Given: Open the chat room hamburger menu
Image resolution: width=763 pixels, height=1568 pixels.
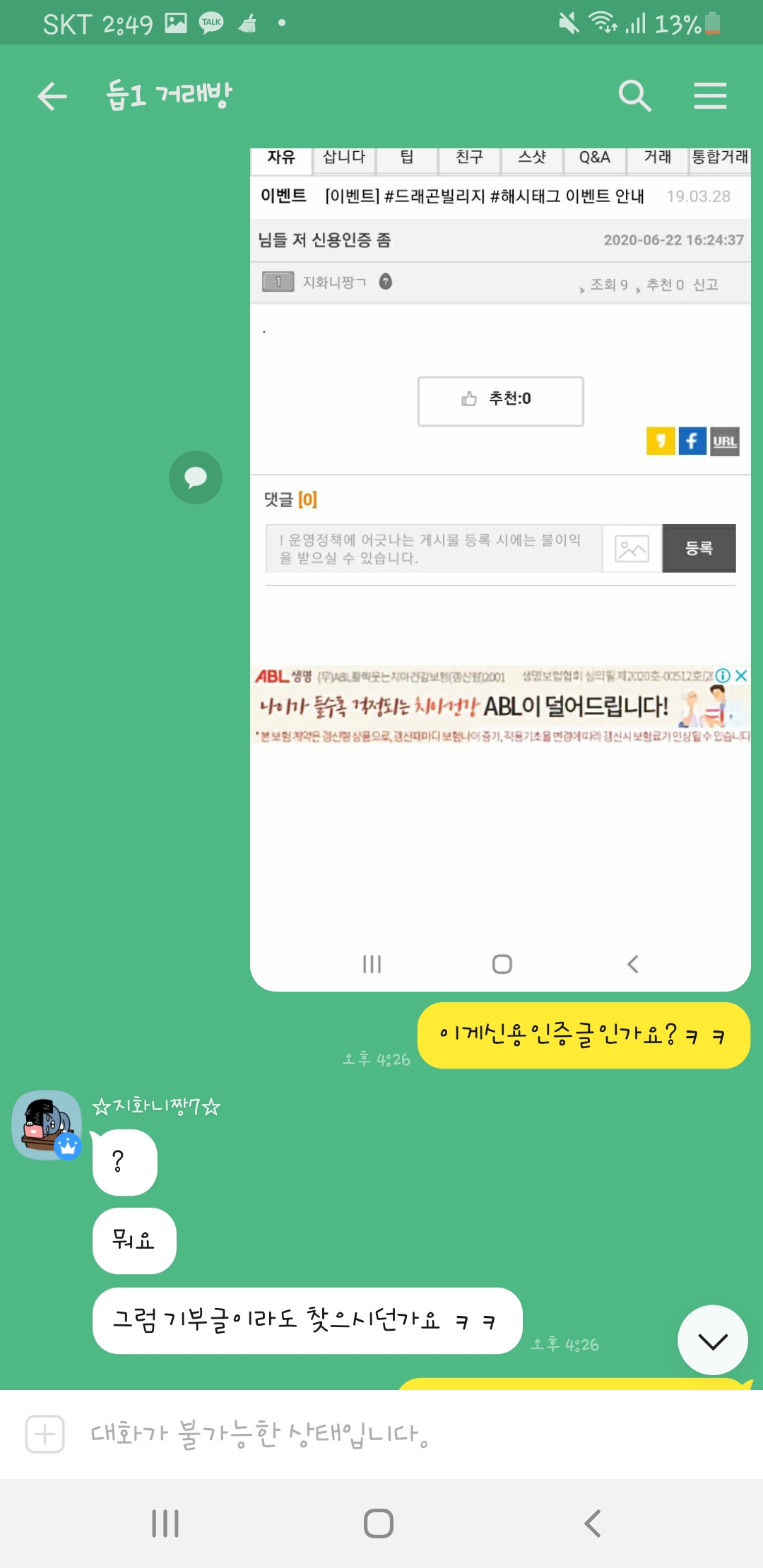Looking at the screenshot, I should coord(709,96).
